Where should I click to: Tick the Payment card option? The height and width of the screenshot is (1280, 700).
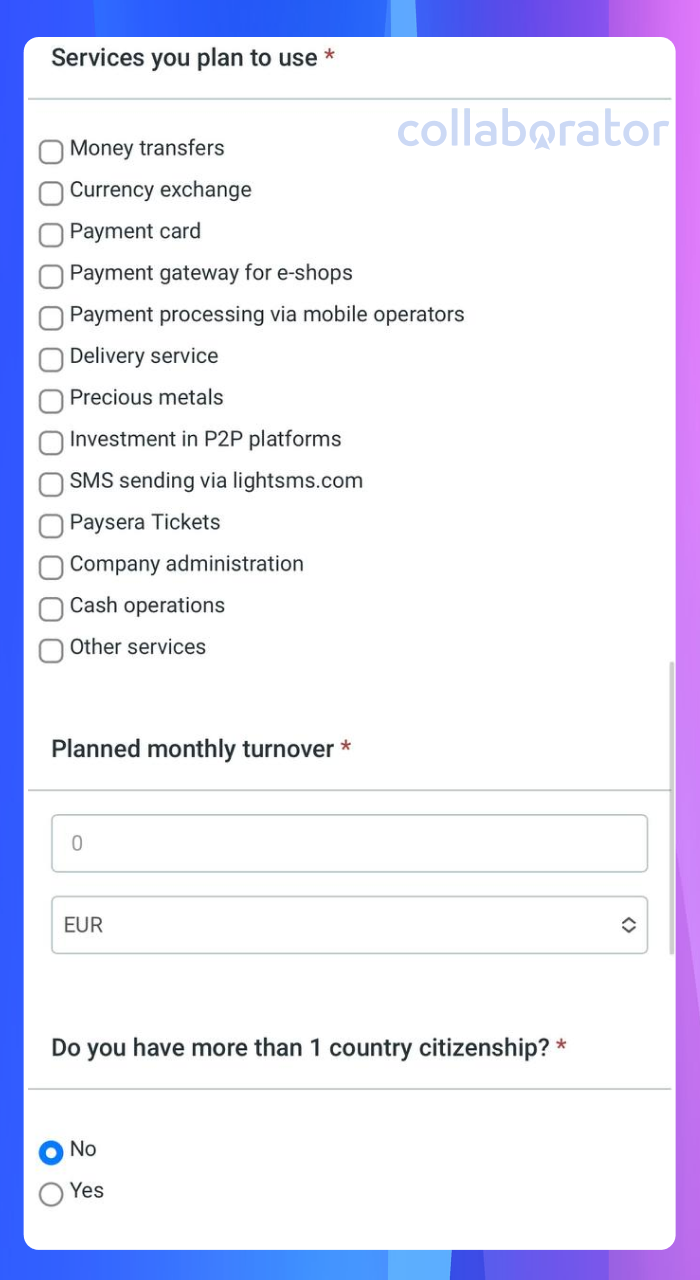coord(51,235)
